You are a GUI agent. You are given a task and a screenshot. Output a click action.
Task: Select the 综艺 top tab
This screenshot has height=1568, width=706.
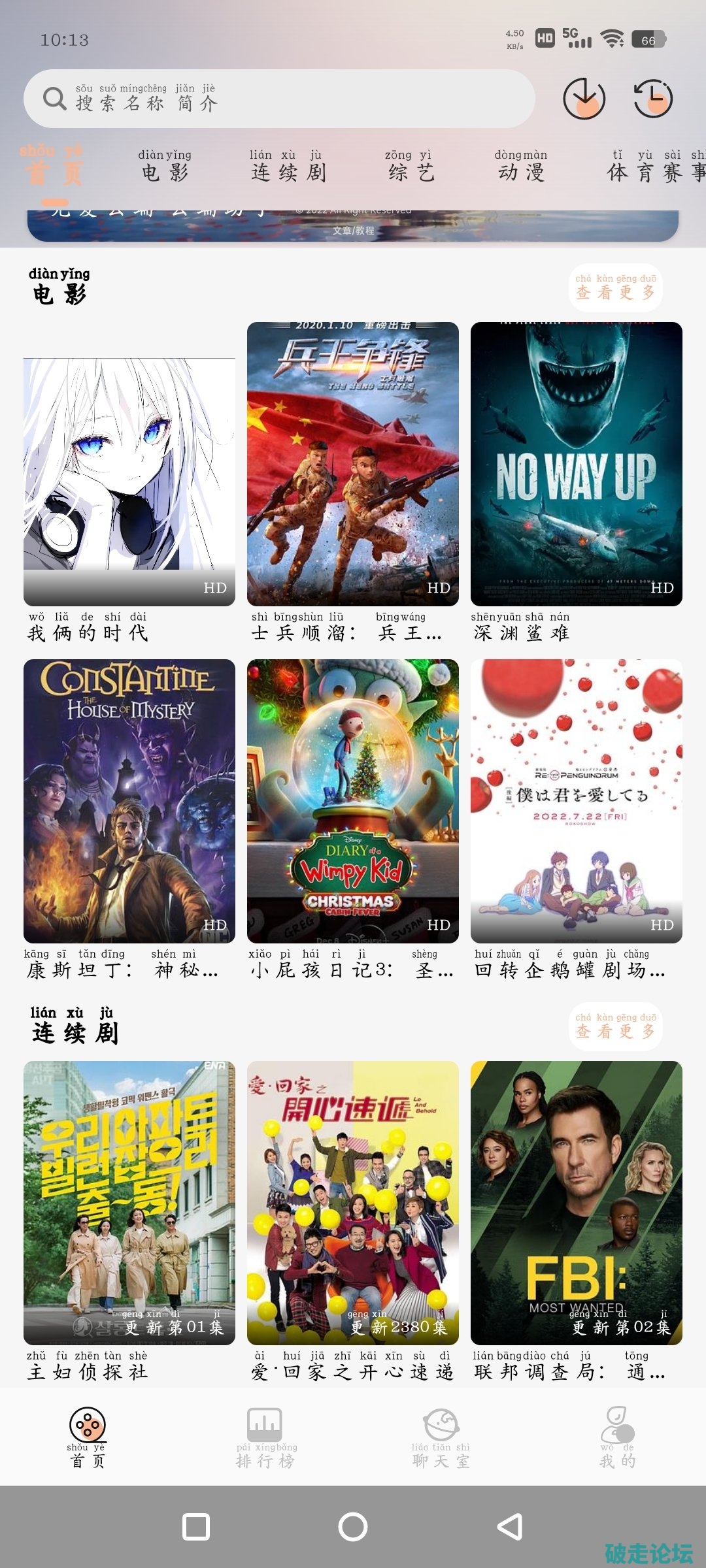(x=409, y=166)
